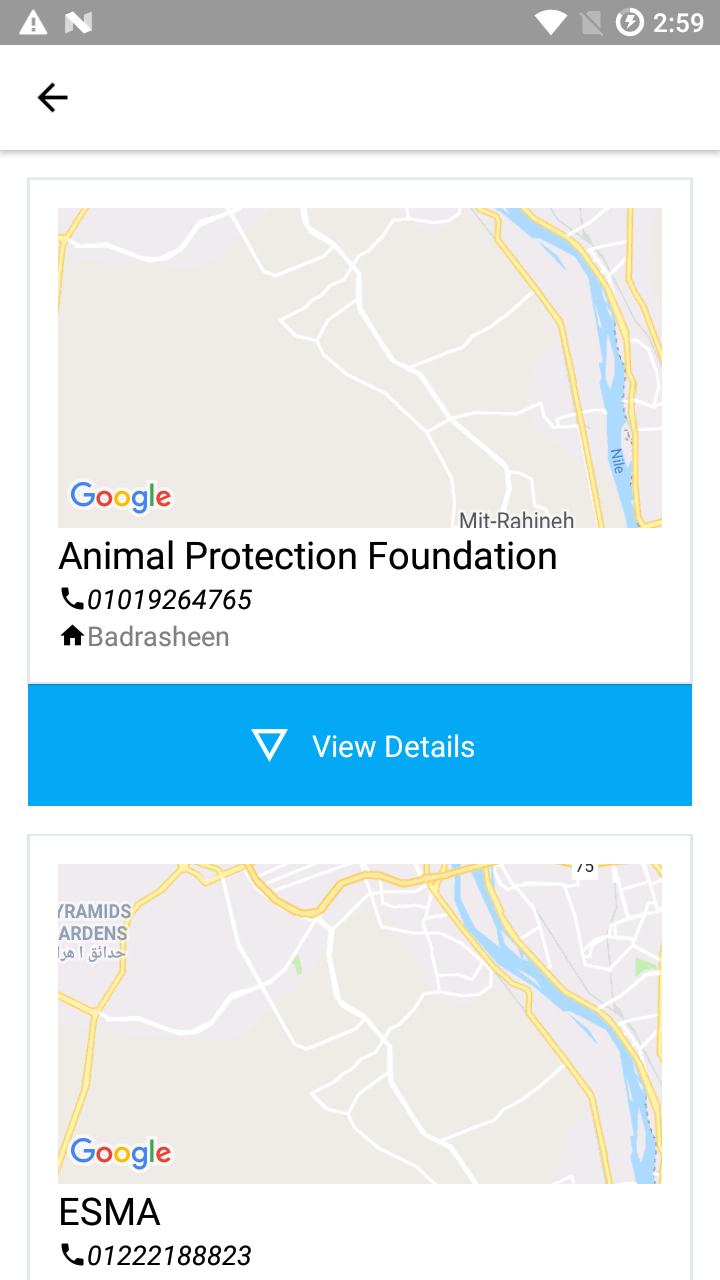Tap the Wi-Fi icon in the status bar
720x1280 pixels.
coord(551,22)
